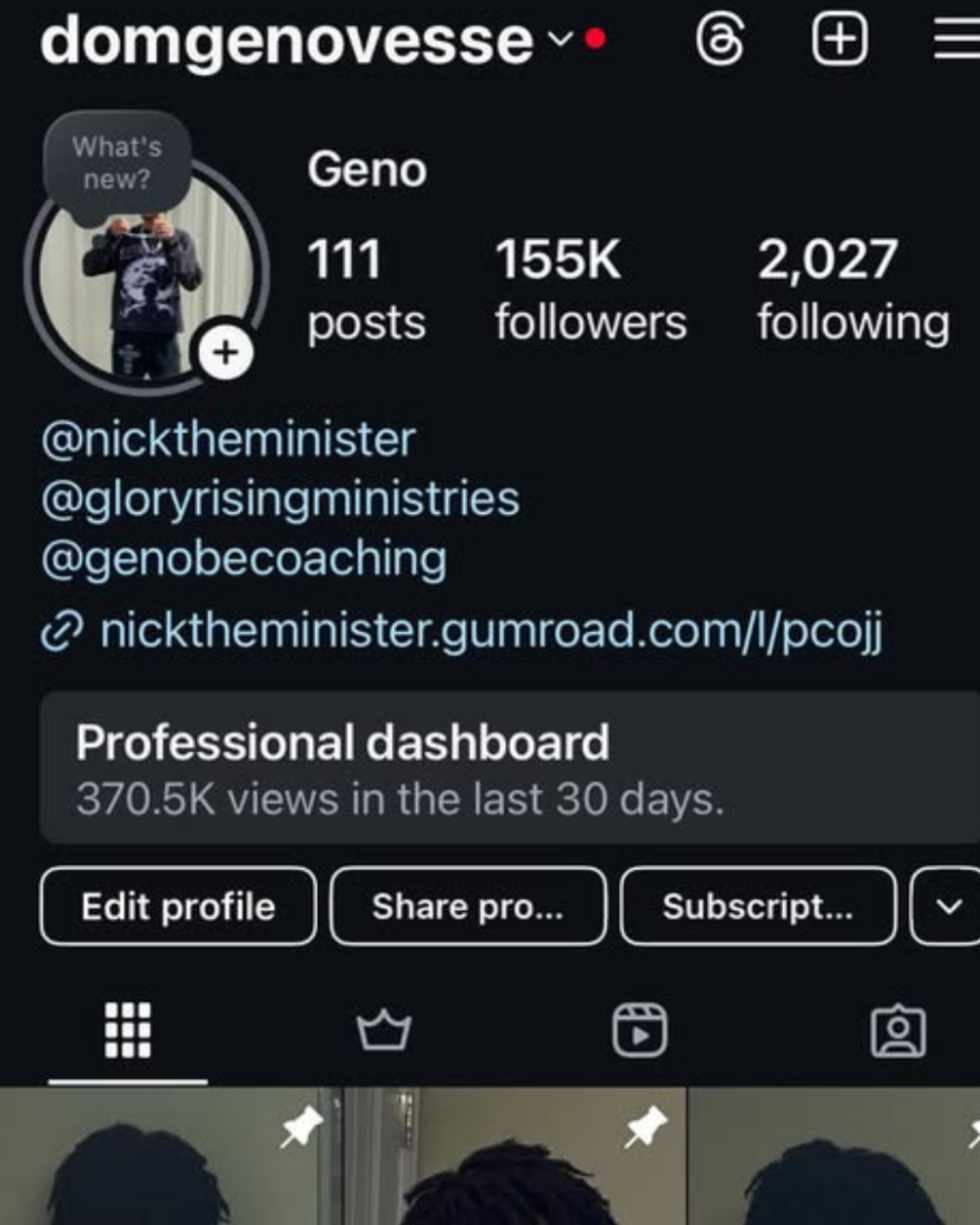
Task: Open Threads from the top bar
Action: coord(721,40)
